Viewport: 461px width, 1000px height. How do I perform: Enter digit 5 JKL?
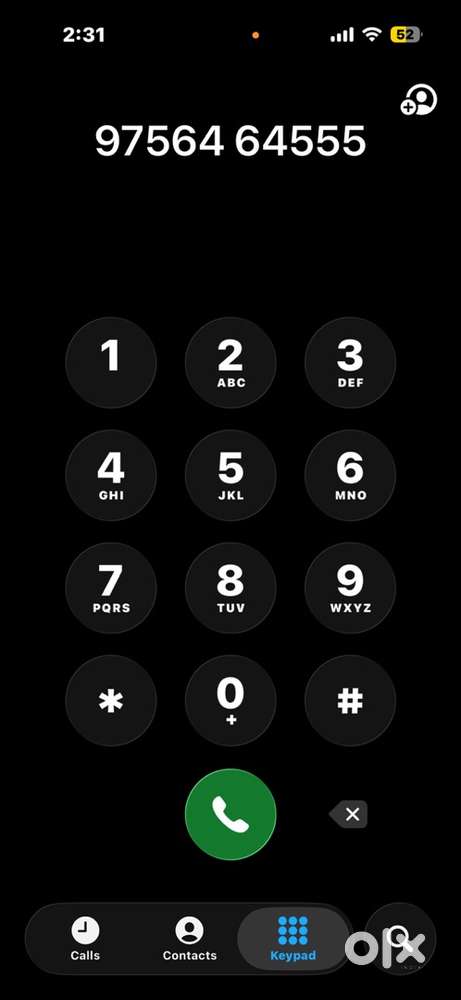click(231, 475)
